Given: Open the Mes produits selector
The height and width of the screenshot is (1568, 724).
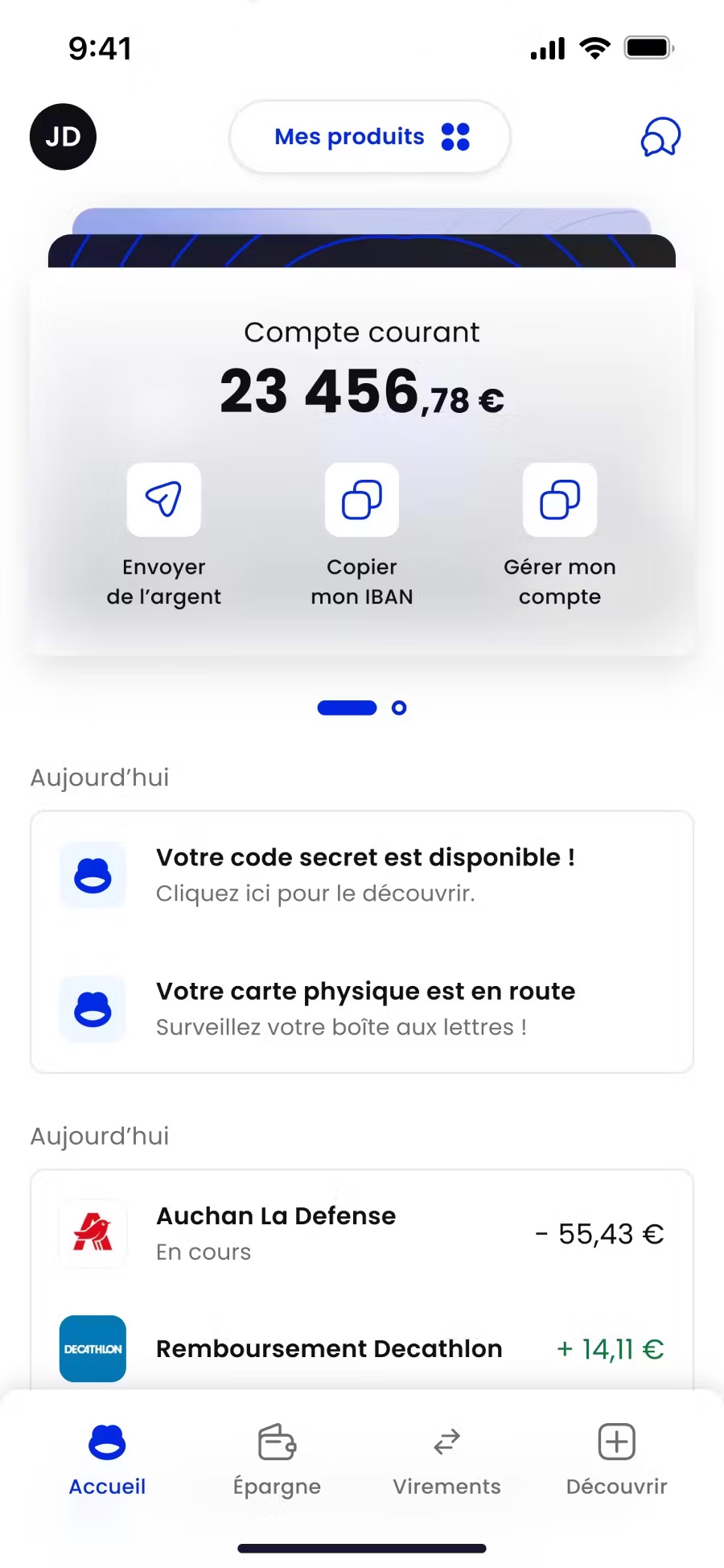Looking at the screenshot, I should coord(370,137).
